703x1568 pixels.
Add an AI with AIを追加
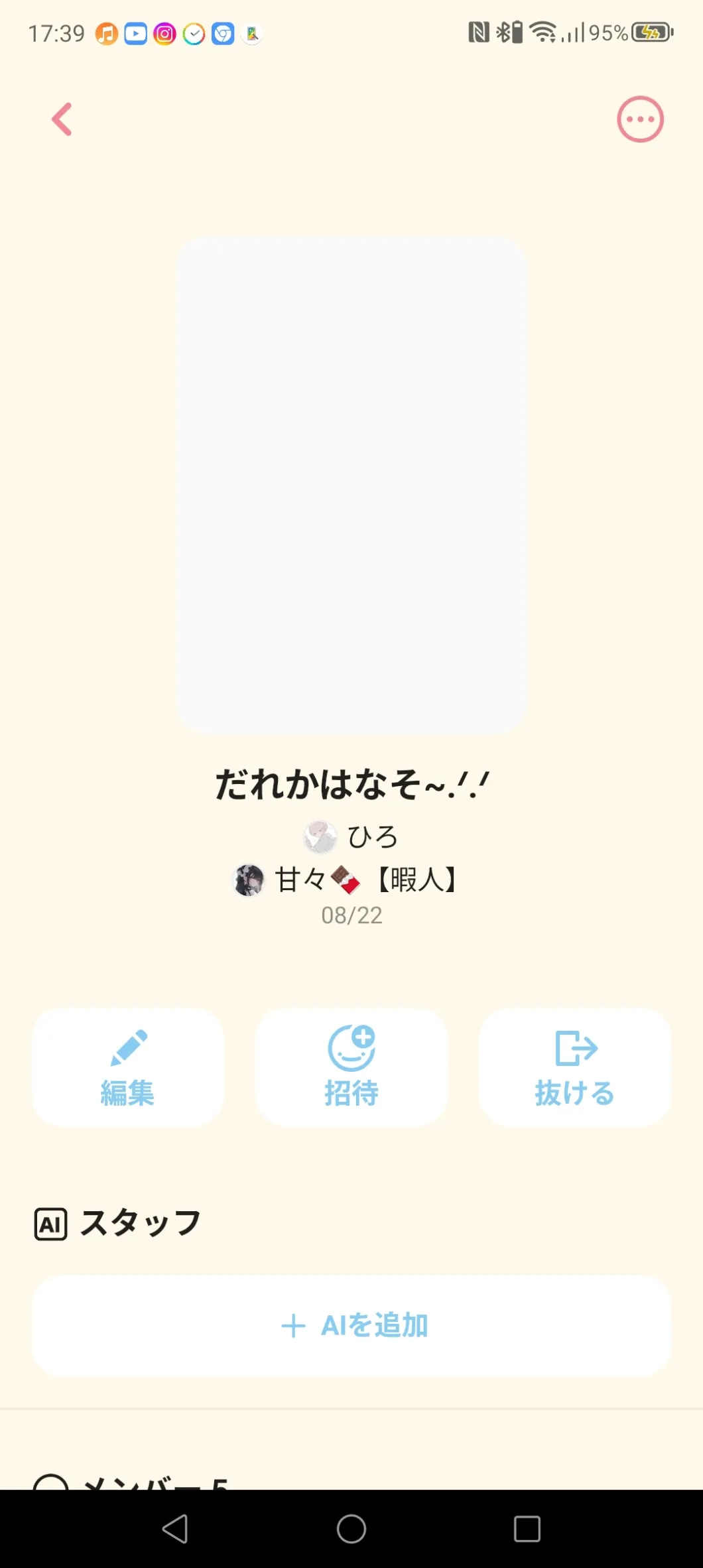(351, 1326)
